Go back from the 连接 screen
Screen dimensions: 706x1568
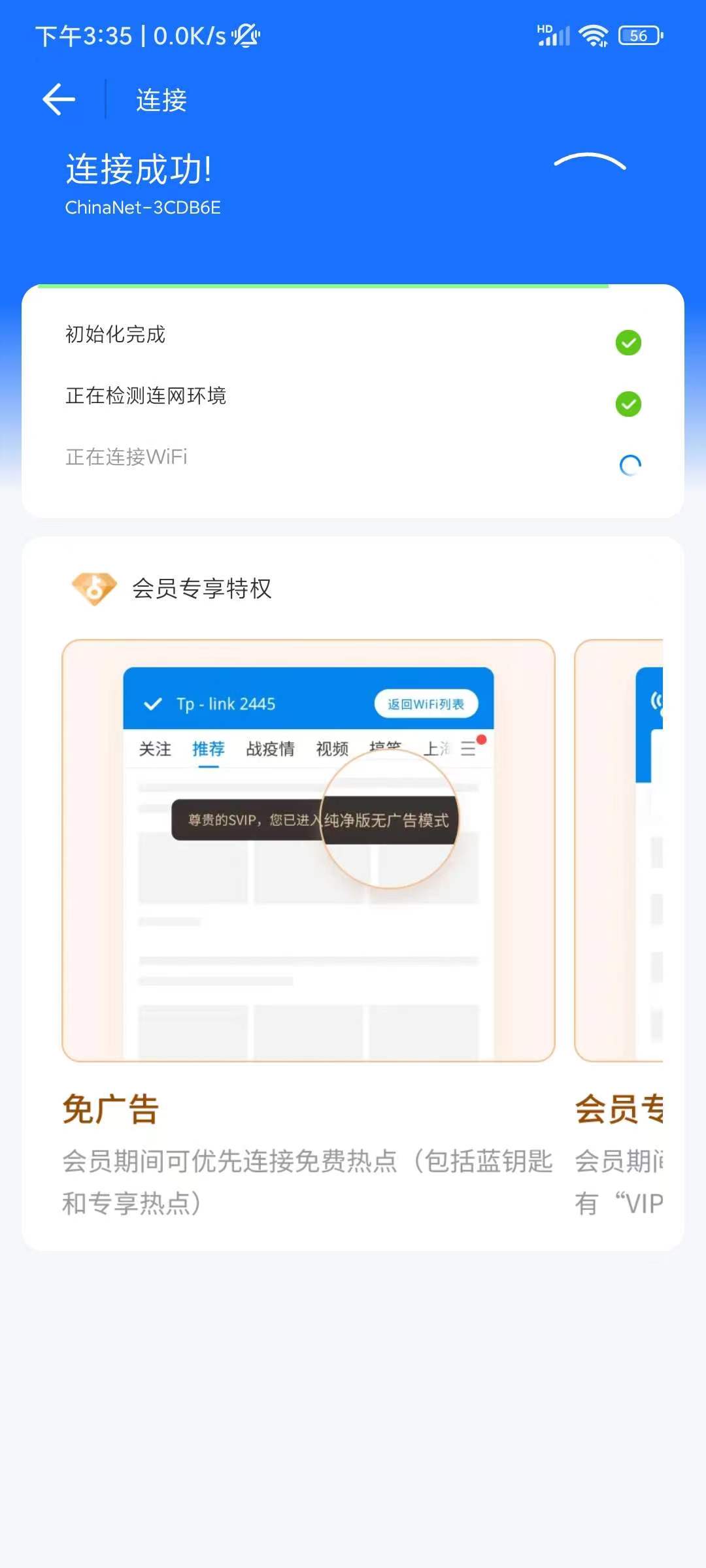pos(59,100)
